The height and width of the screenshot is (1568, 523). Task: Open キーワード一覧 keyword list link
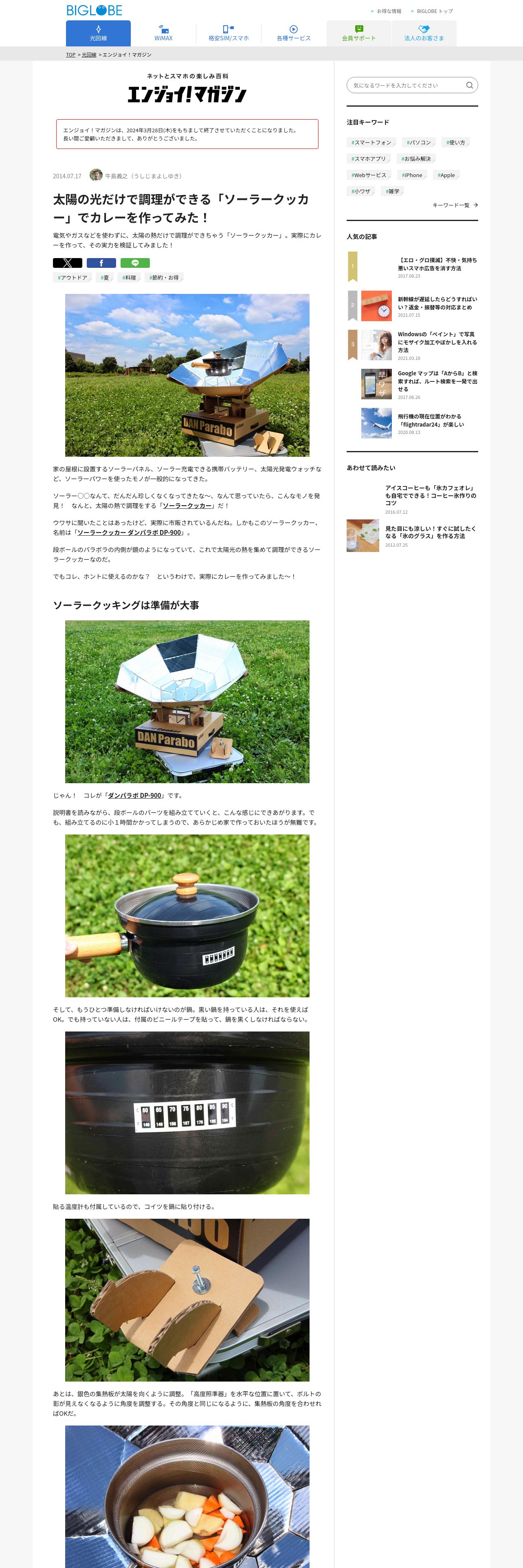point(454,205)
